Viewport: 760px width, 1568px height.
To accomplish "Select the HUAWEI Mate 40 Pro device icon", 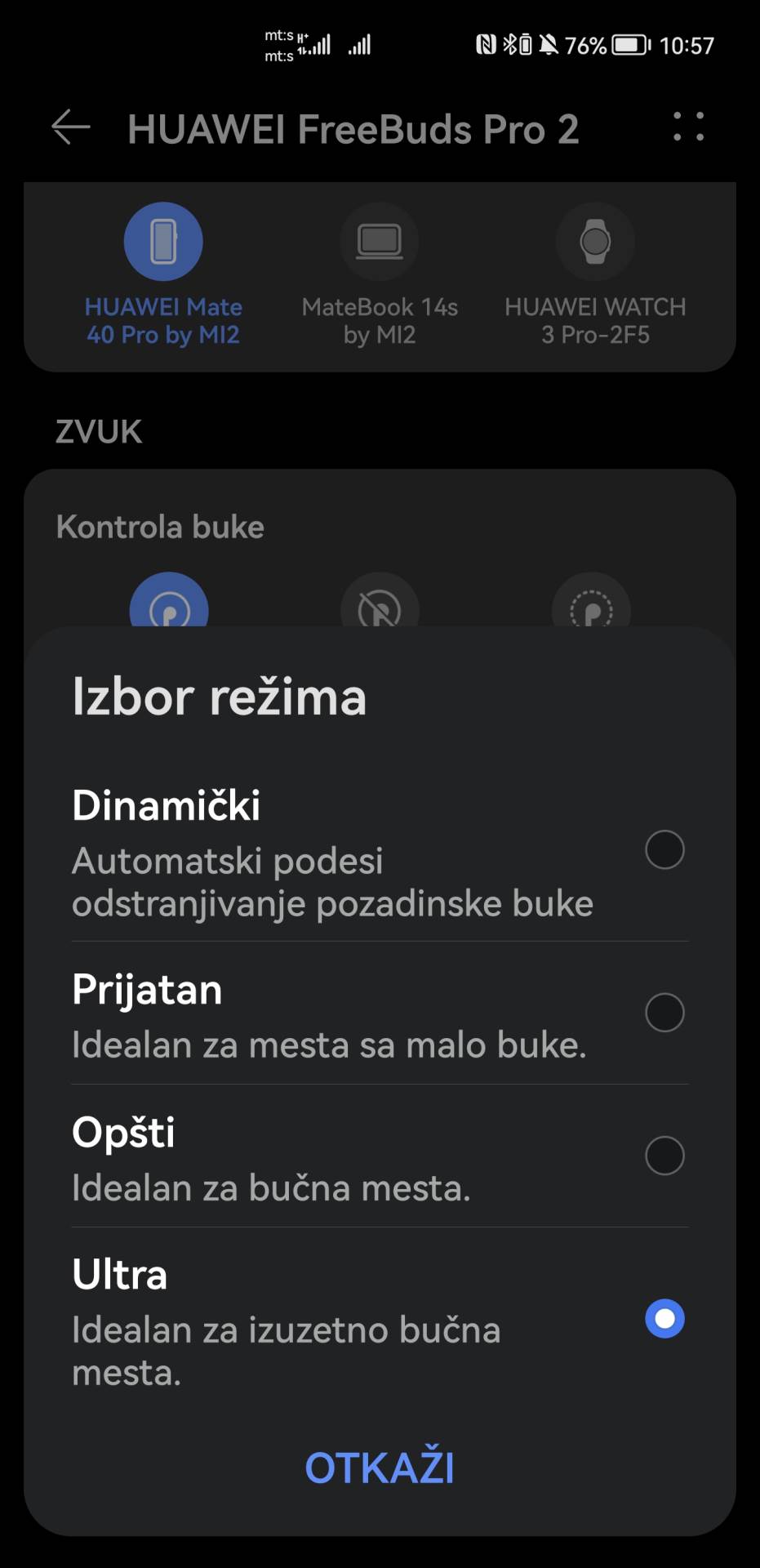I will pyautogui.click(x=163, y=241).
